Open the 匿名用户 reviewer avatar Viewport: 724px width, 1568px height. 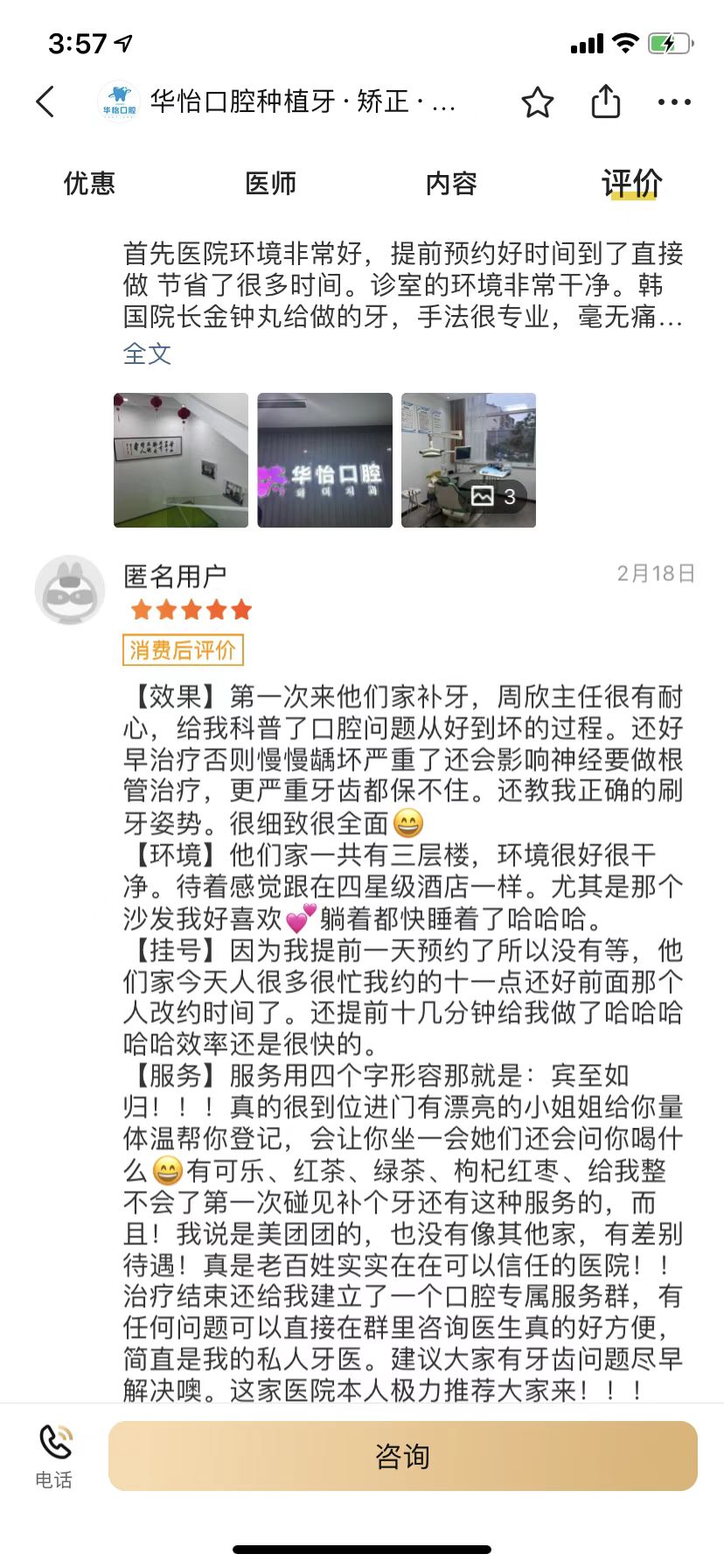click(x=69, y=591)
